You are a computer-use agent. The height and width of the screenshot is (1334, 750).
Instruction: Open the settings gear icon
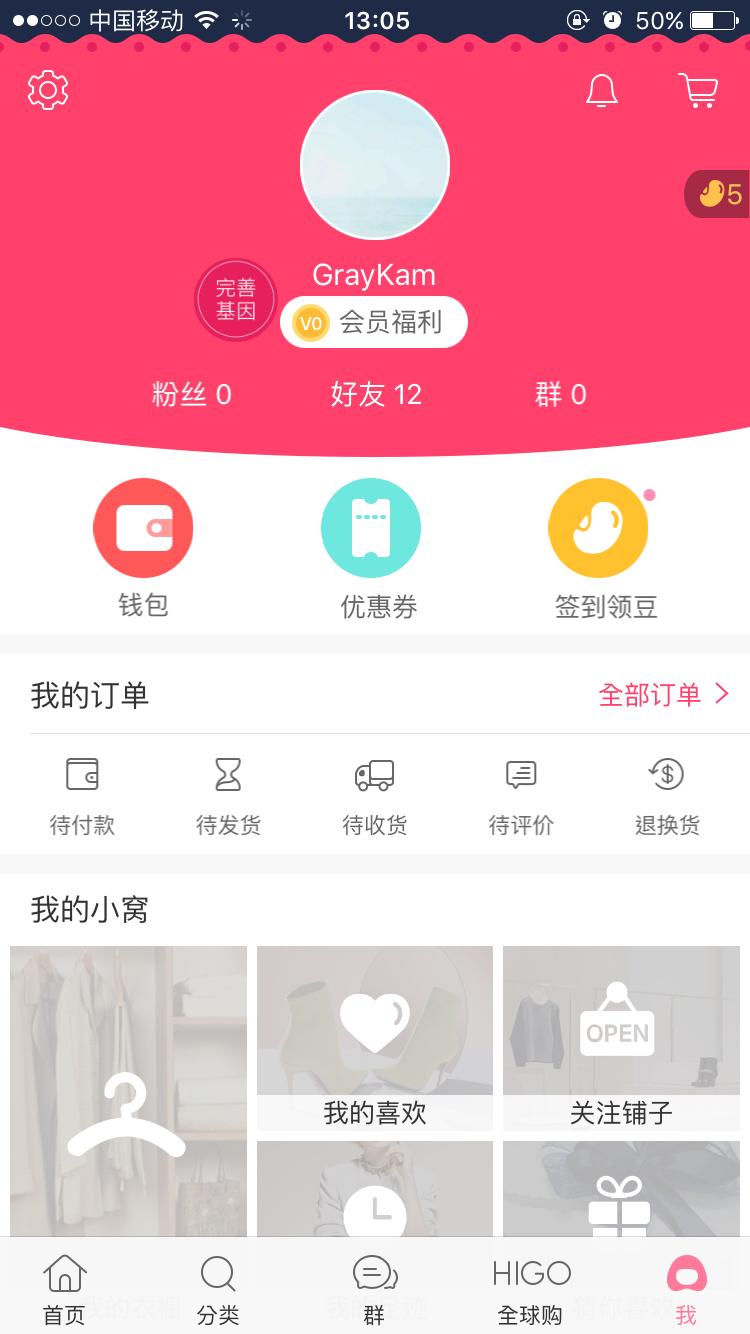coord(48,91)
